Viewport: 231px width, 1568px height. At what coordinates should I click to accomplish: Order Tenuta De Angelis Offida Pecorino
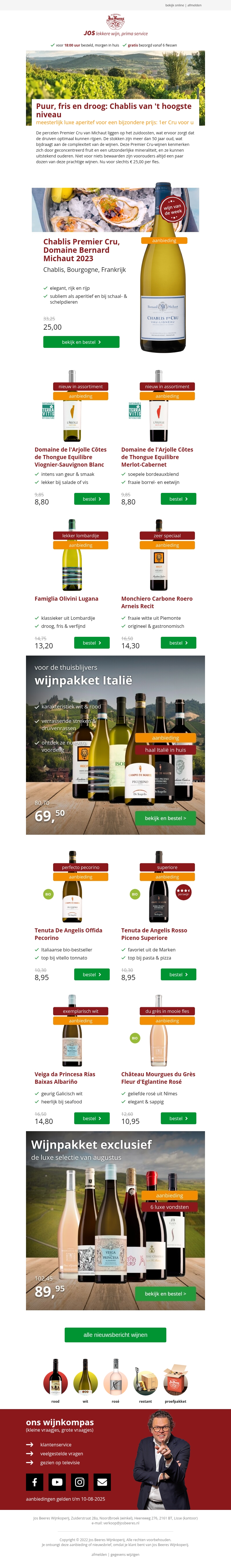pyautogui.click(x=92, y=975)
